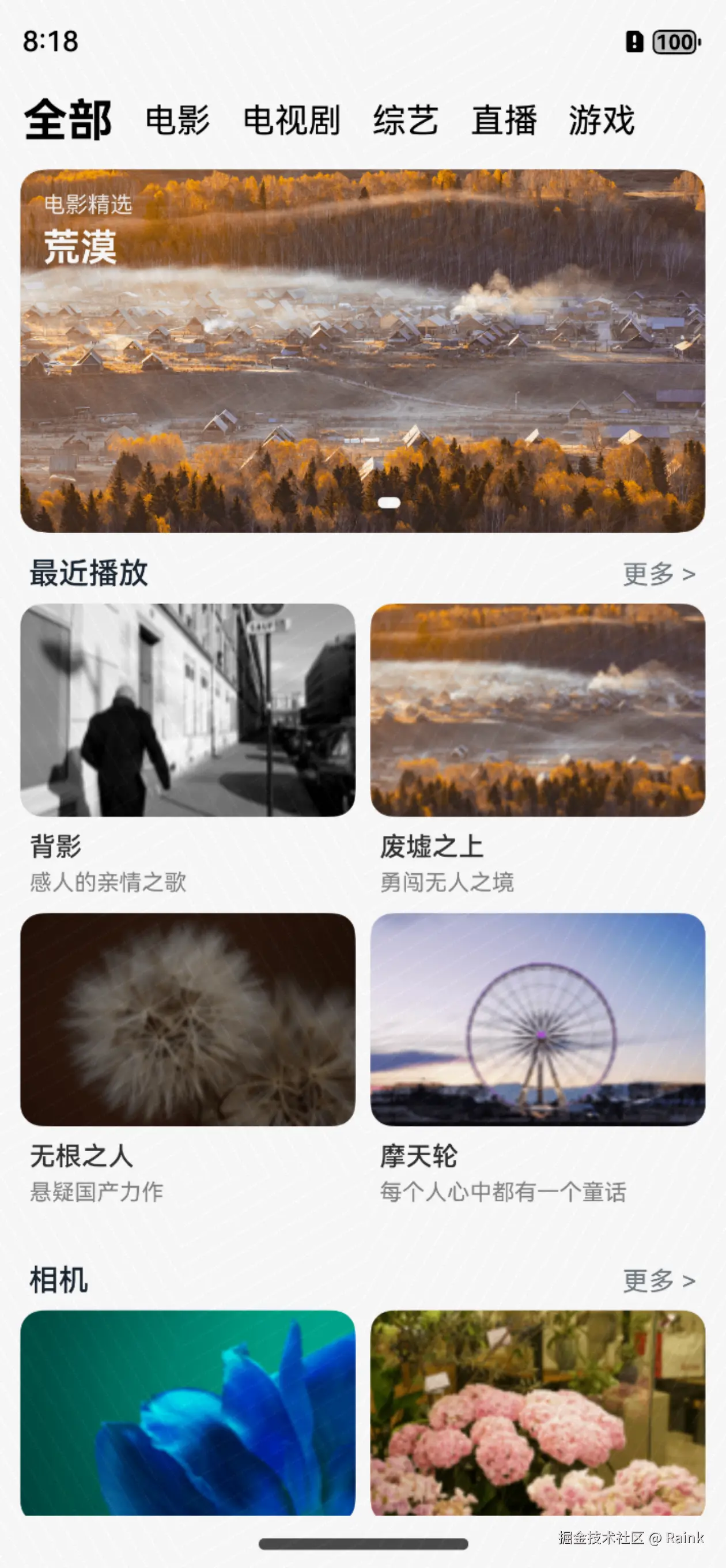Select the 综艺 tab
This screenshot has width=726, height=1568.
[405, 120]
